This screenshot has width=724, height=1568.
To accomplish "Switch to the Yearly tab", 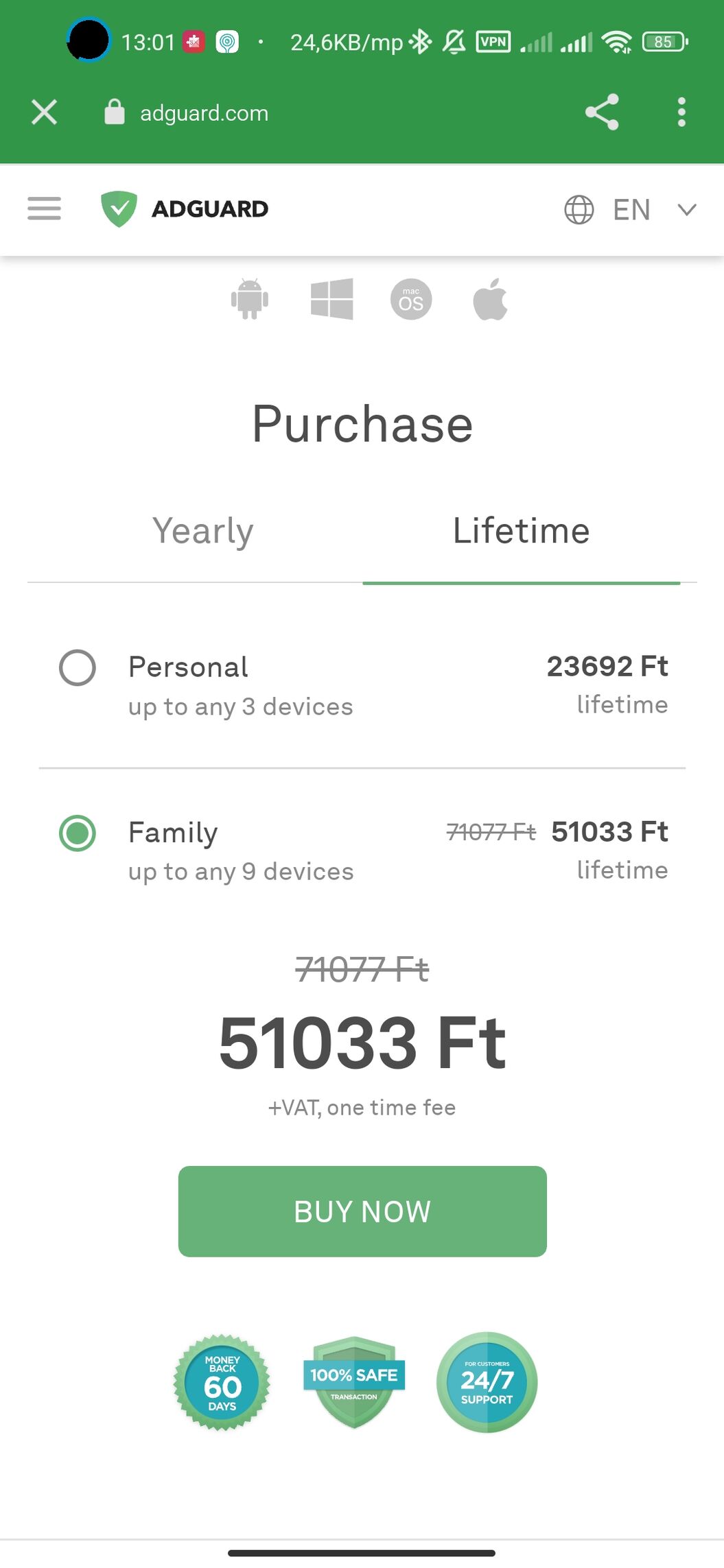I will pos(203,531).
